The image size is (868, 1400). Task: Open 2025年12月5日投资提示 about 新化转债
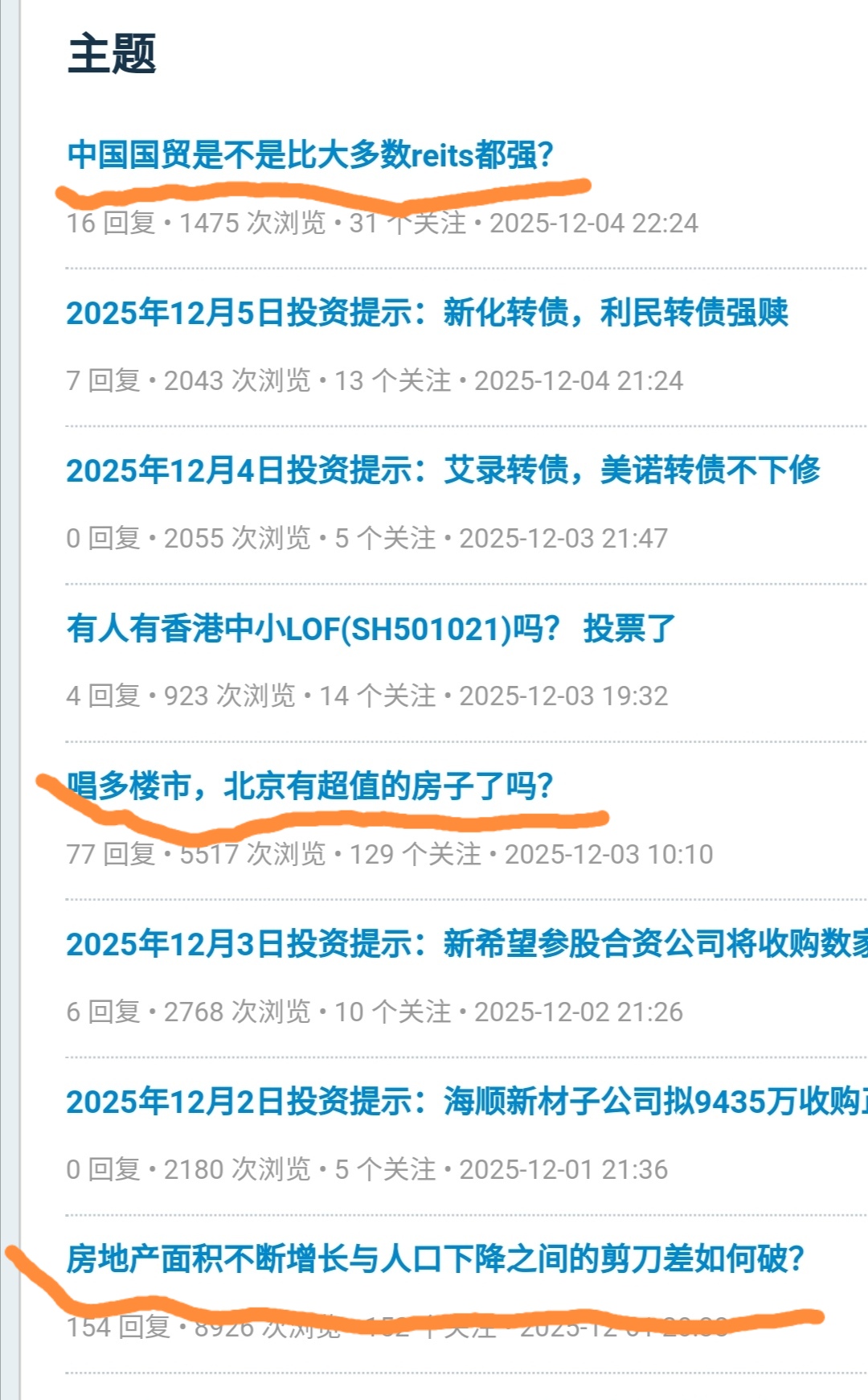427,312
